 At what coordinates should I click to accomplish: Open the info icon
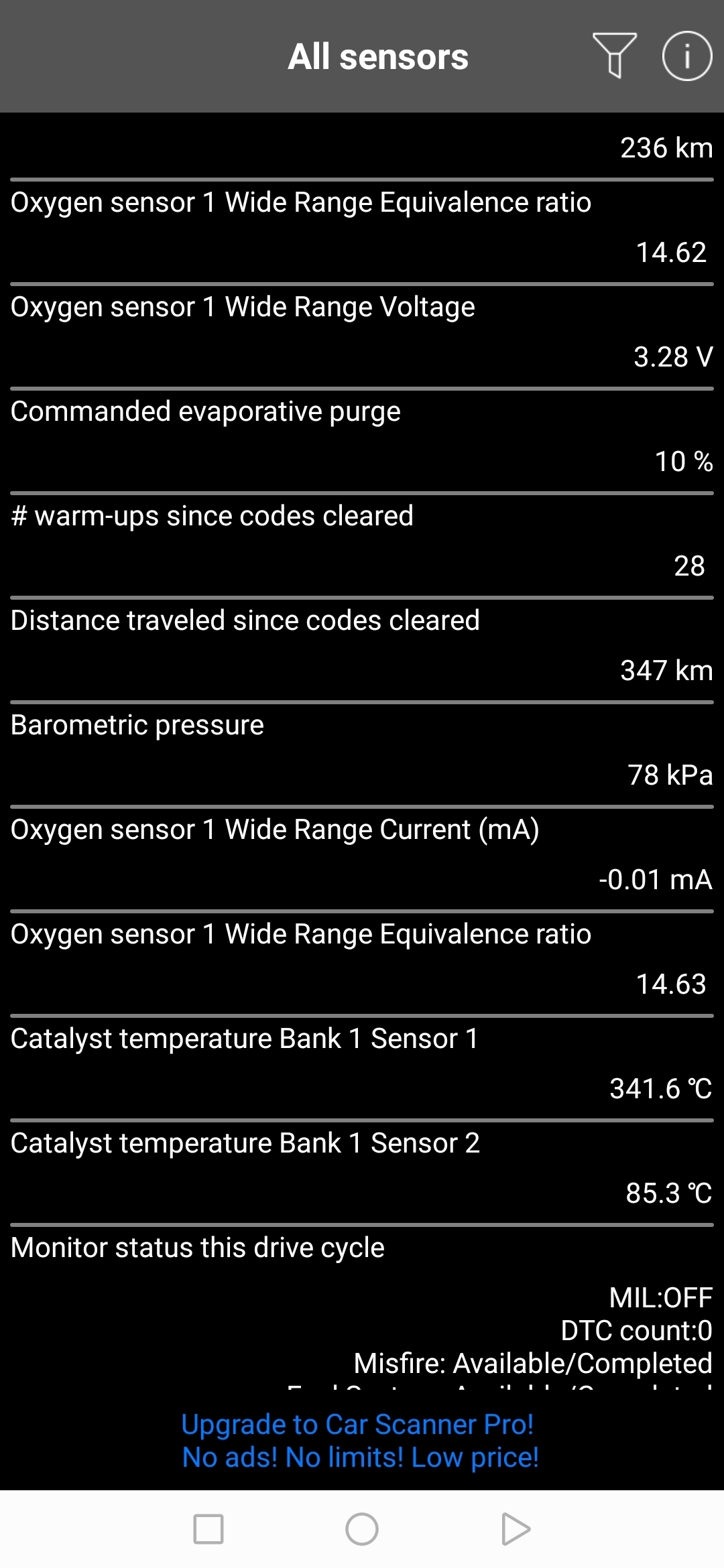pyautogui.click(x=686, y=56)
